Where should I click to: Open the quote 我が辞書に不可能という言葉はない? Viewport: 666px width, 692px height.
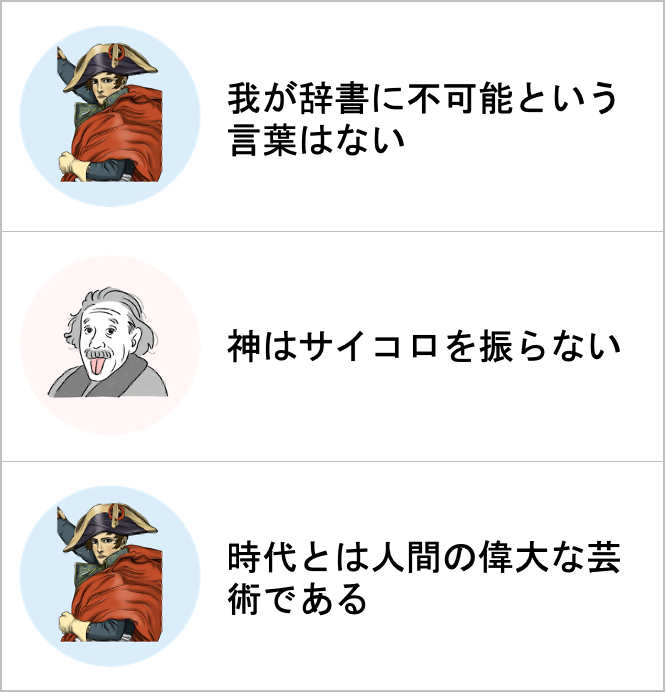click(x=420, y=118)
